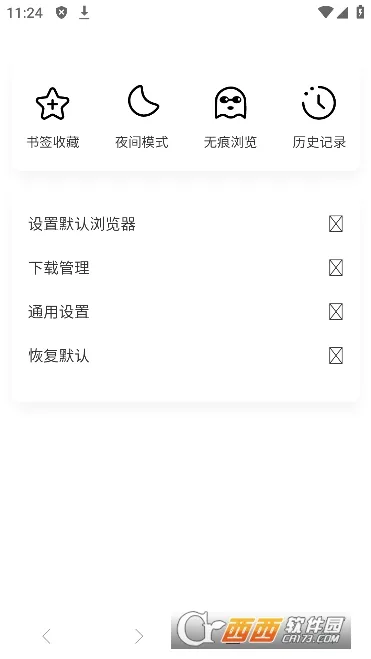This screenshot has height=659, width=371.
Task: Enable 无痕浏览 incognito browsing
Action: click(x=230, y=118)
